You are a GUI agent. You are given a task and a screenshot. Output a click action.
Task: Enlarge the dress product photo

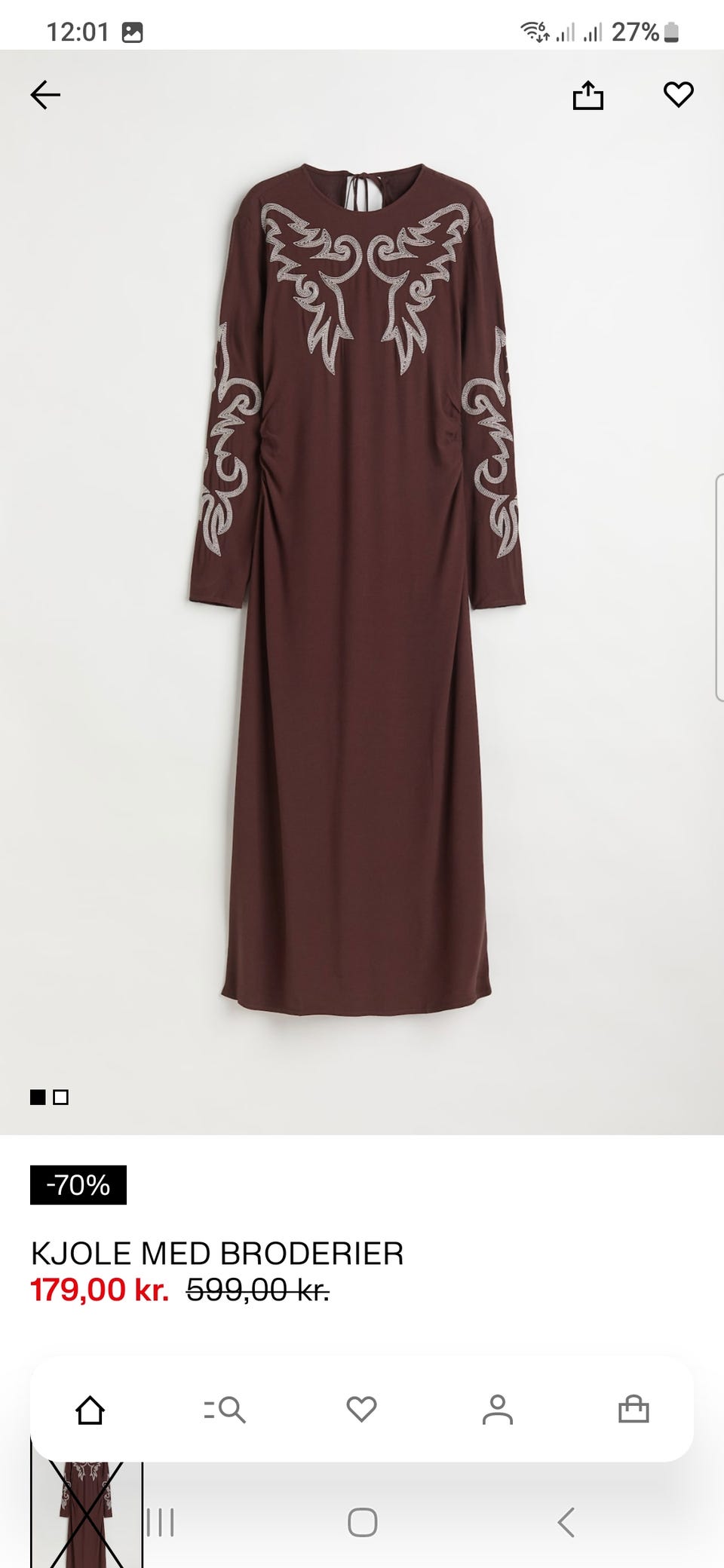(358, 588)
